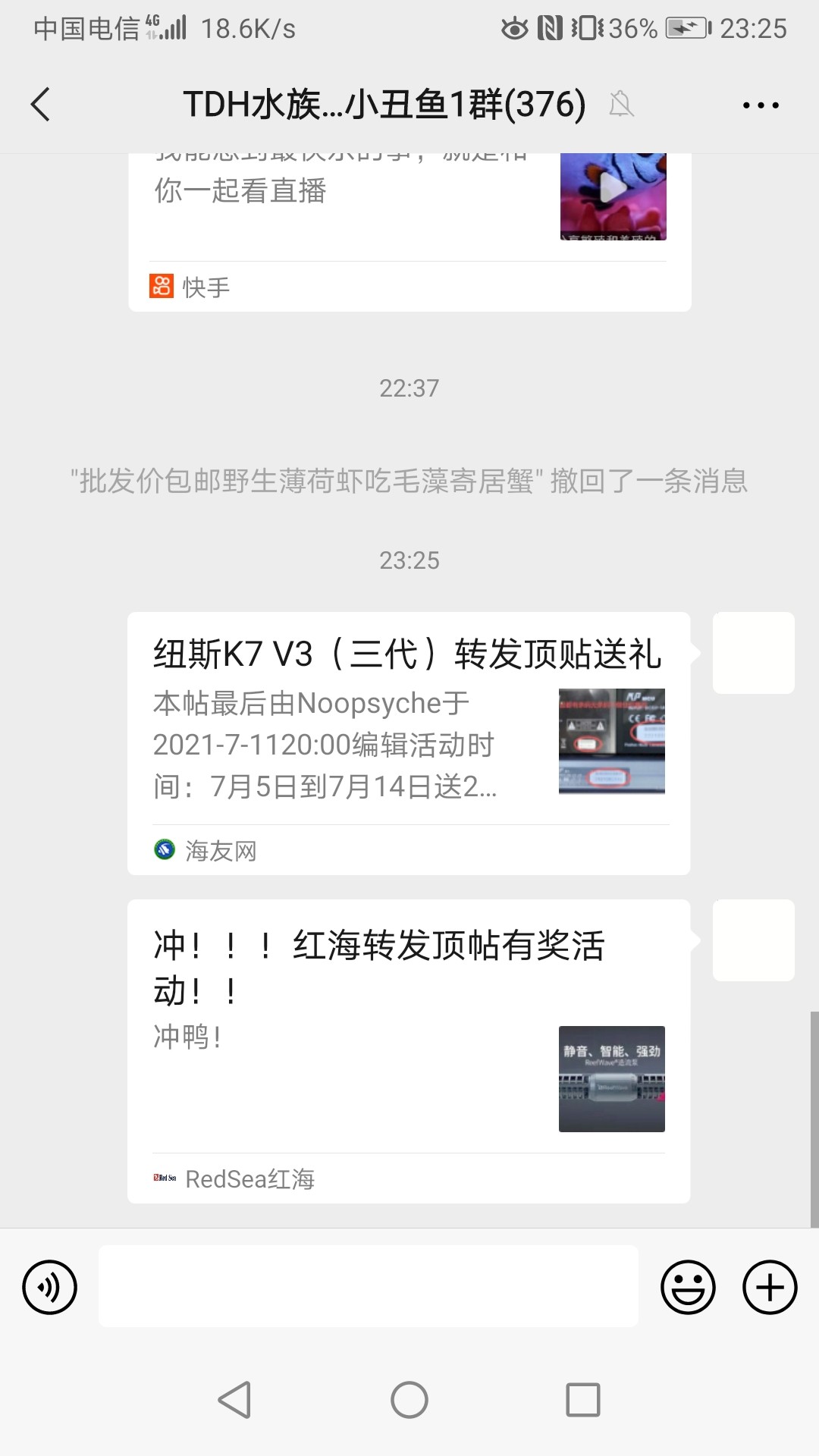
Task: Open the chat's three-dot menu
Action: click(x=761, y=105)
